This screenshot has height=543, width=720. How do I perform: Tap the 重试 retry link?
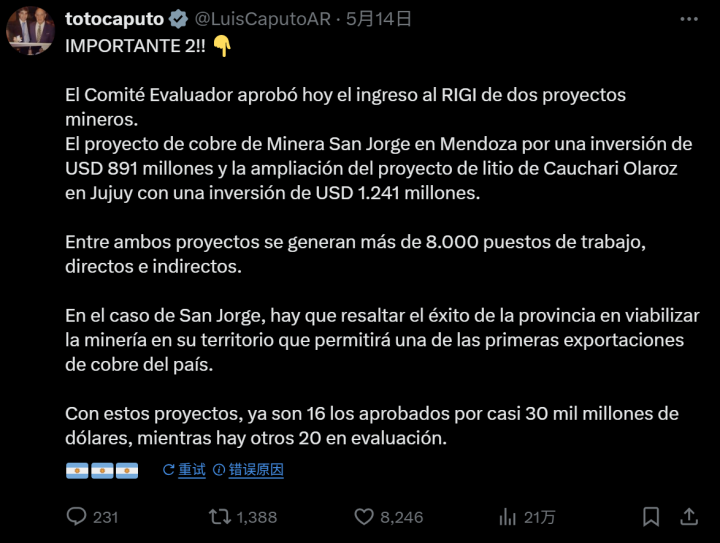[185, 470]
